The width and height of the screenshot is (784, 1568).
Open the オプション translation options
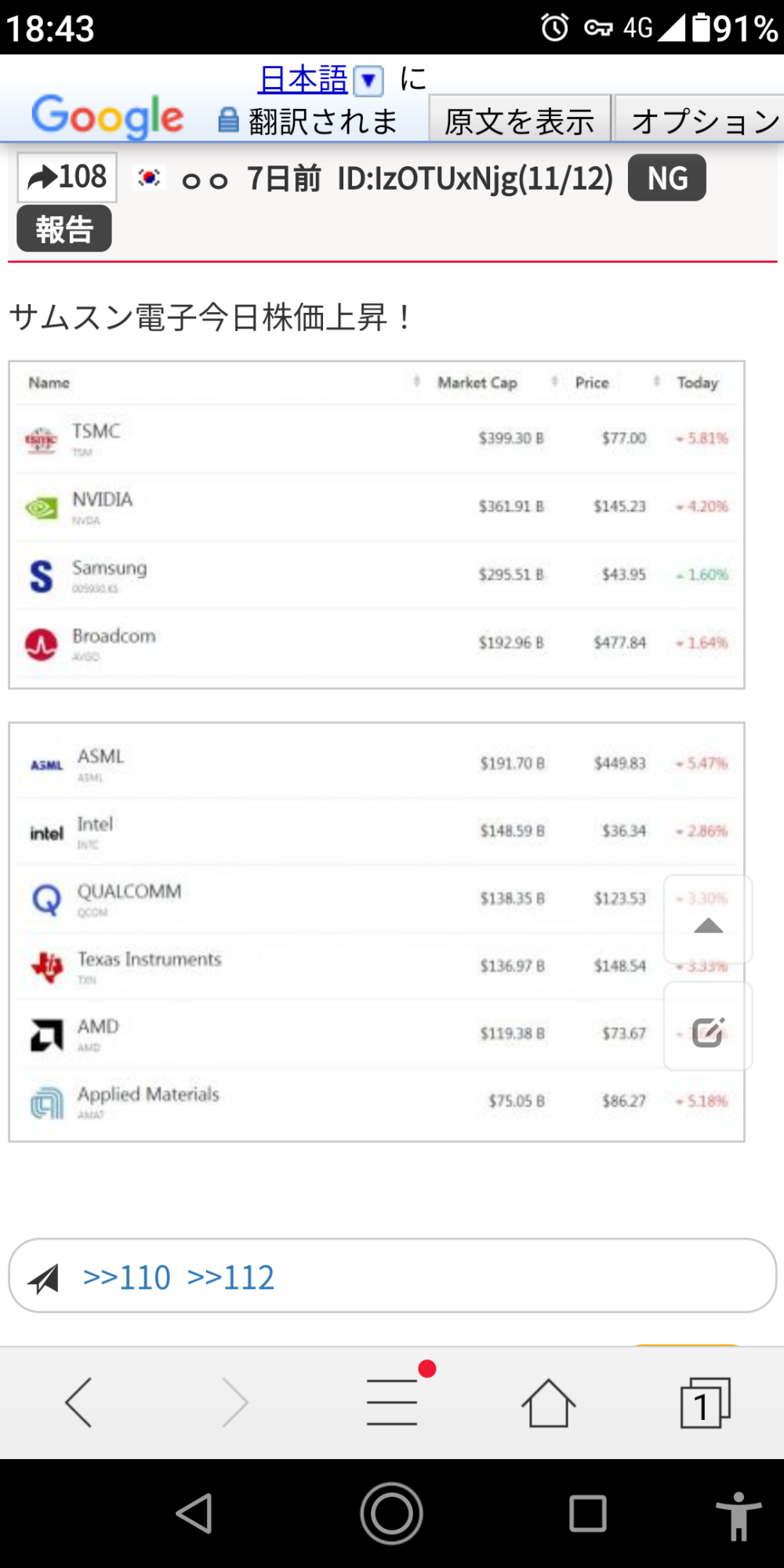click(x=701, y=120)
